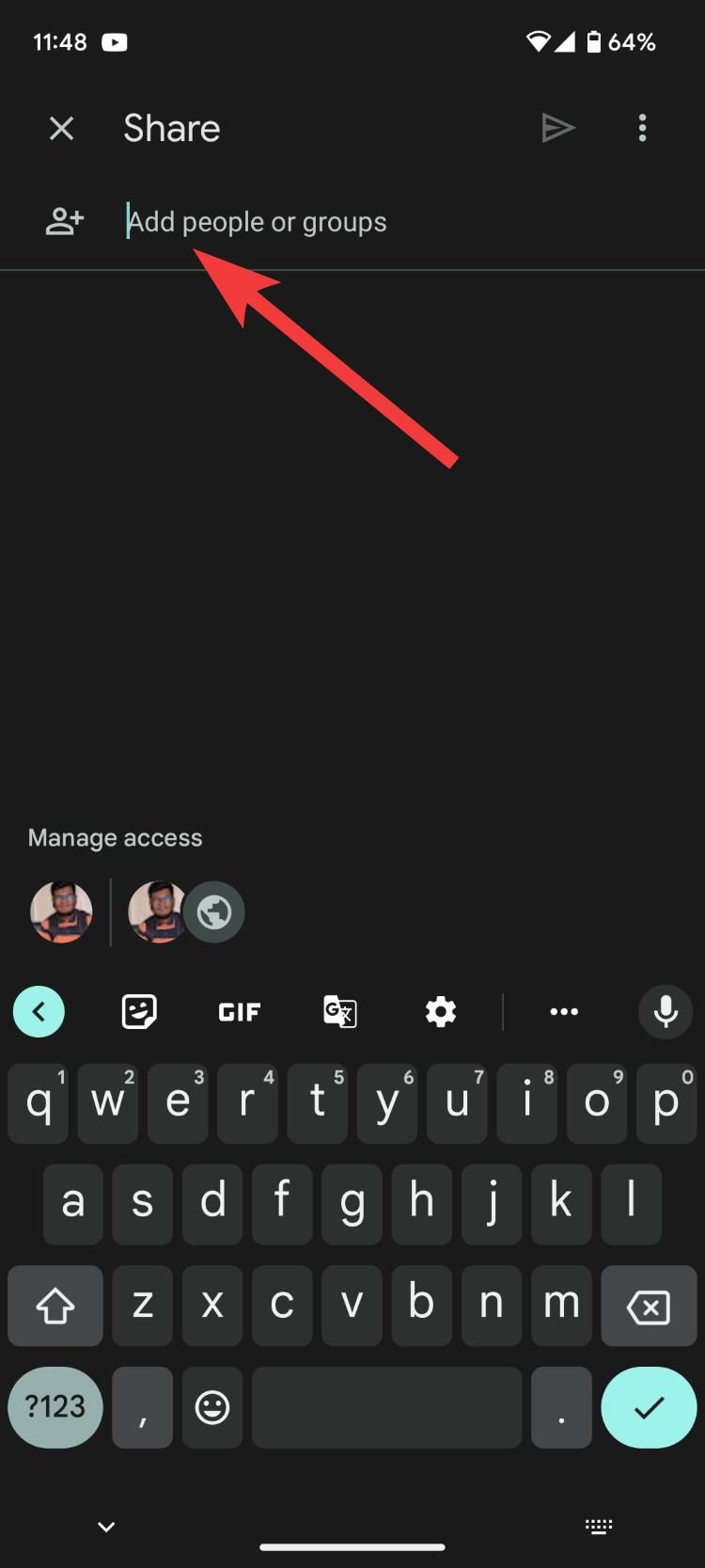This screenshot has width=705, height=1568.
Task: Show more keyboard toolbar options
Action: tap(564, 1011)
